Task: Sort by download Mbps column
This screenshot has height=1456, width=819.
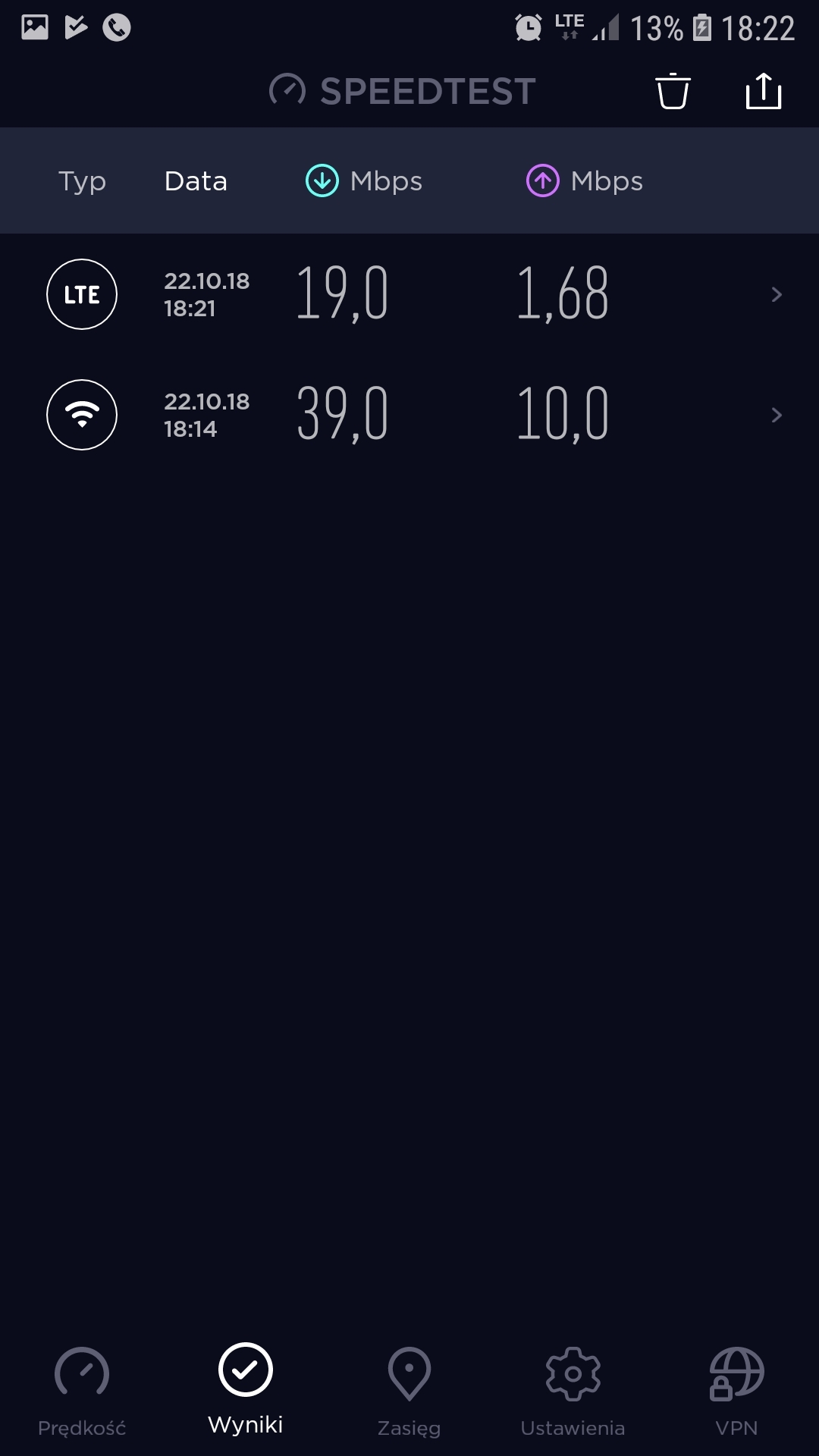Action: (364, 181)
